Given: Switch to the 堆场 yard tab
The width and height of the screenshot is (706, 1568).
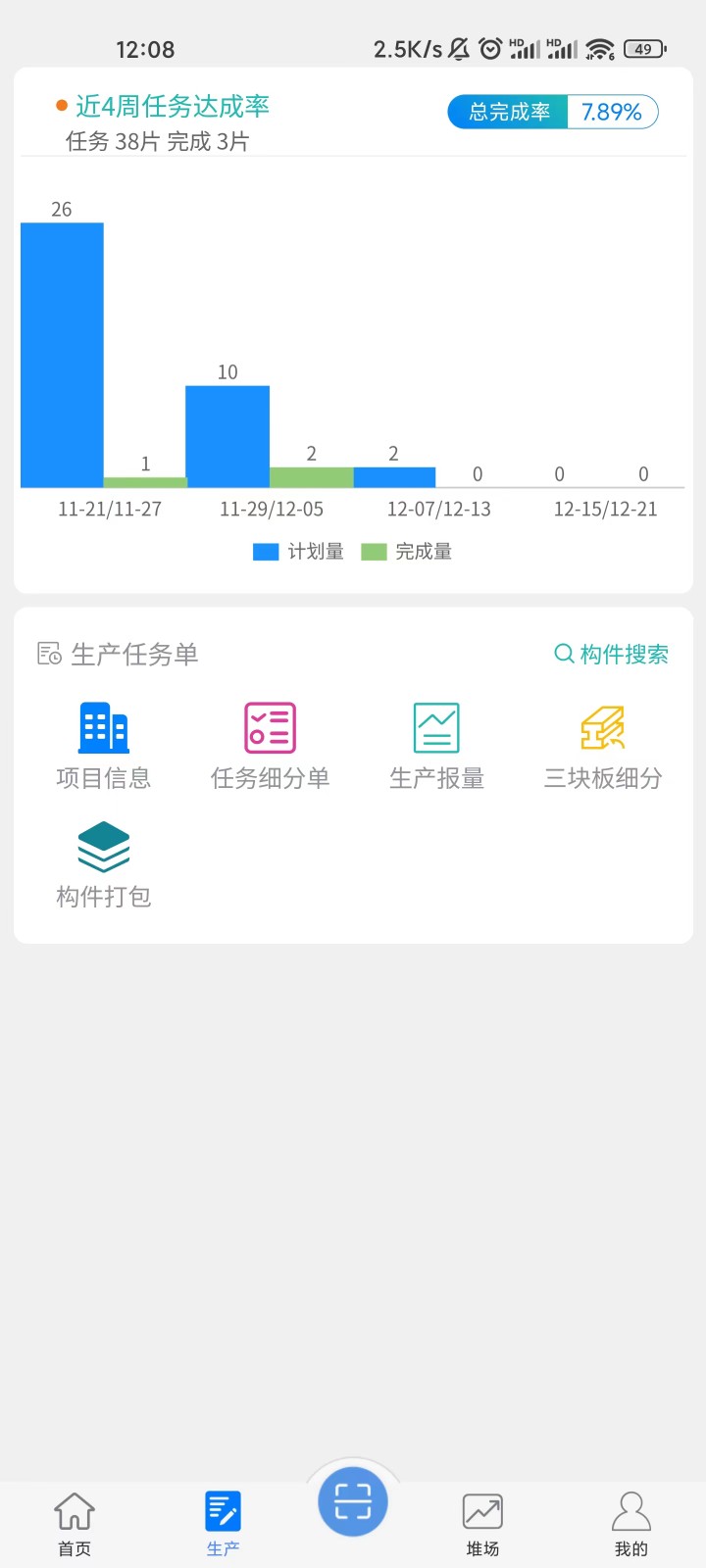Looking at the screenshot, I should tap(482, 1524).
